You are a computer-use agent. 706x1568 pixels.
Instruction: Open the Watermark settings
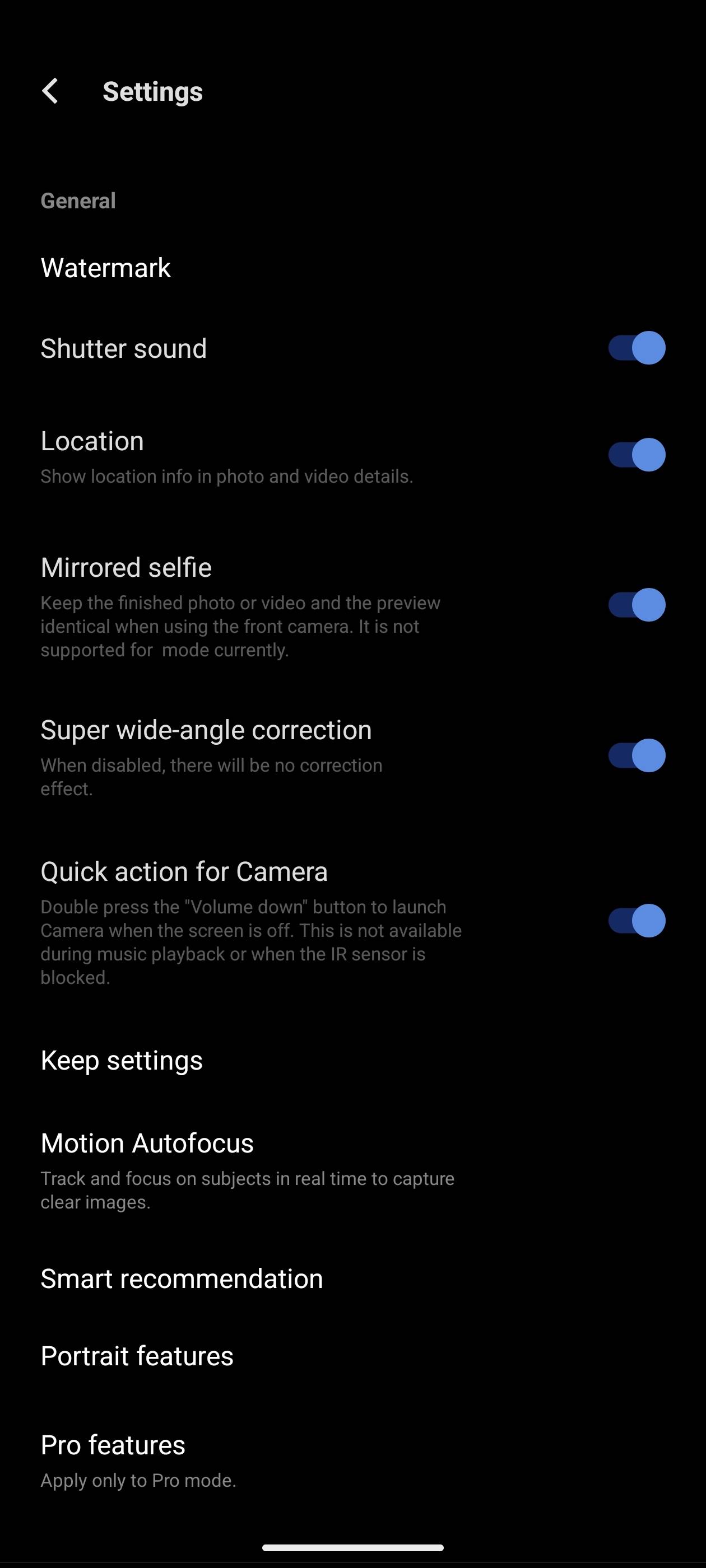point(106,268)
